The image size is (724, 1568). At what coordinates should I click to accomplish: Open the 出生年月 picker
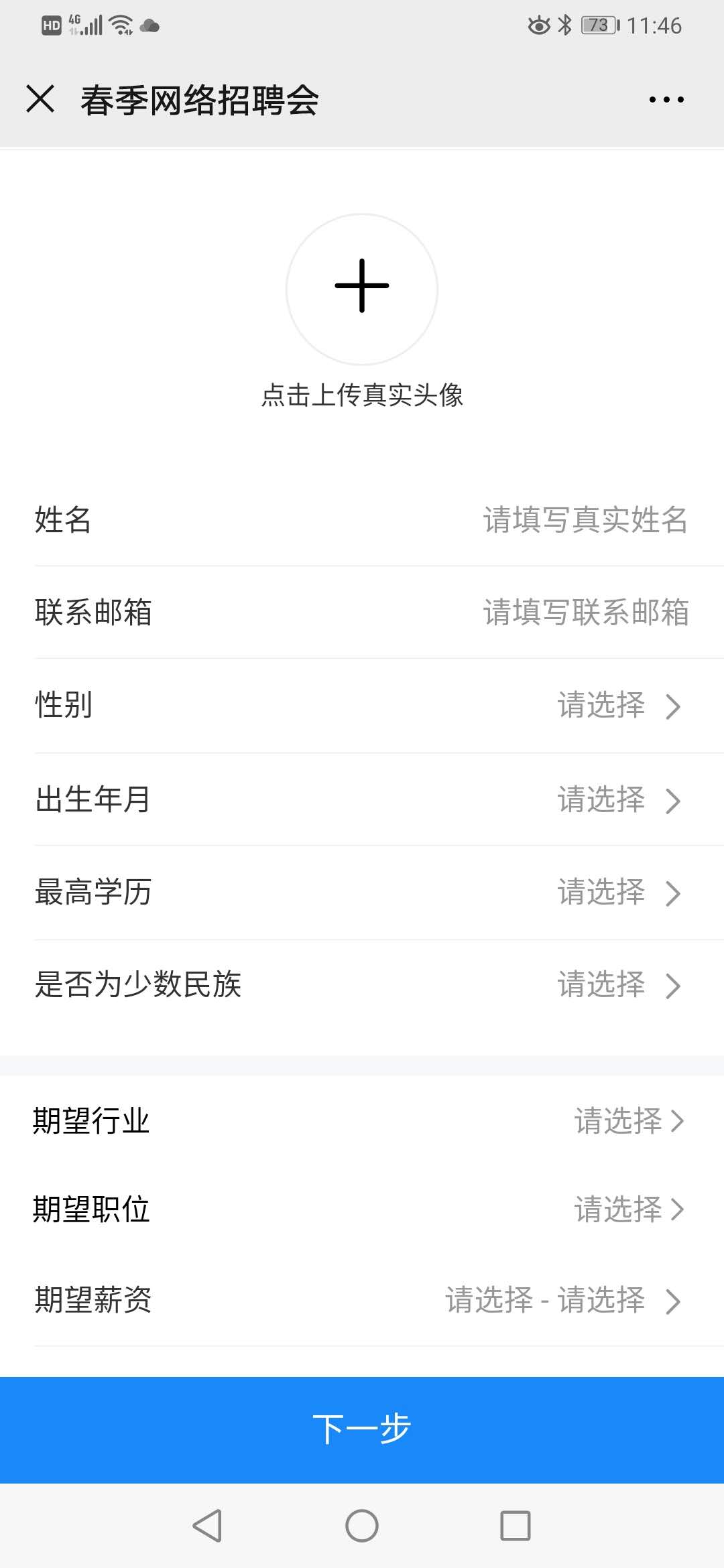[x=618, y=800]
